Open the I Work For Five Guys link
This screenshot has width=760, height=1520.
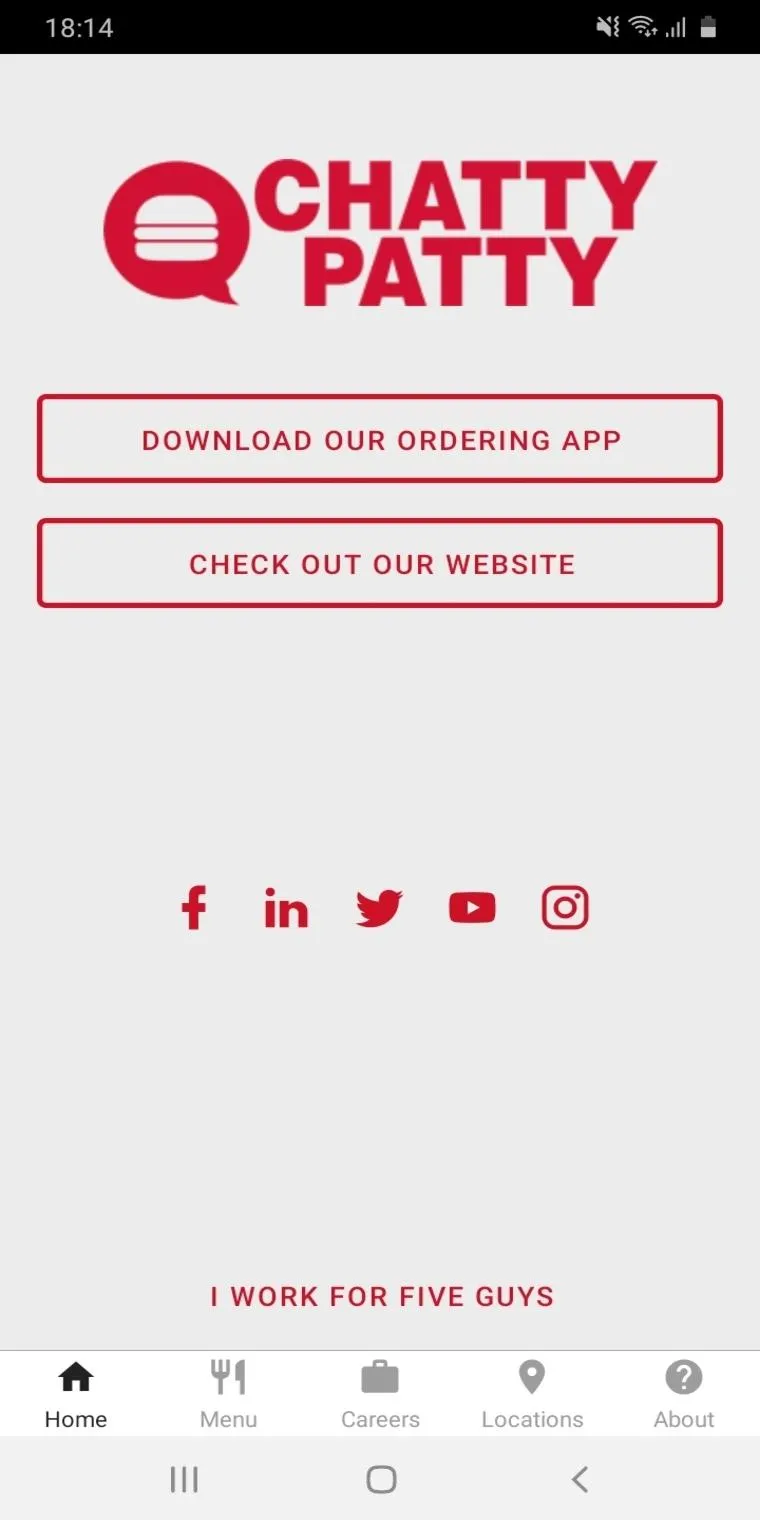point(380,1296)
